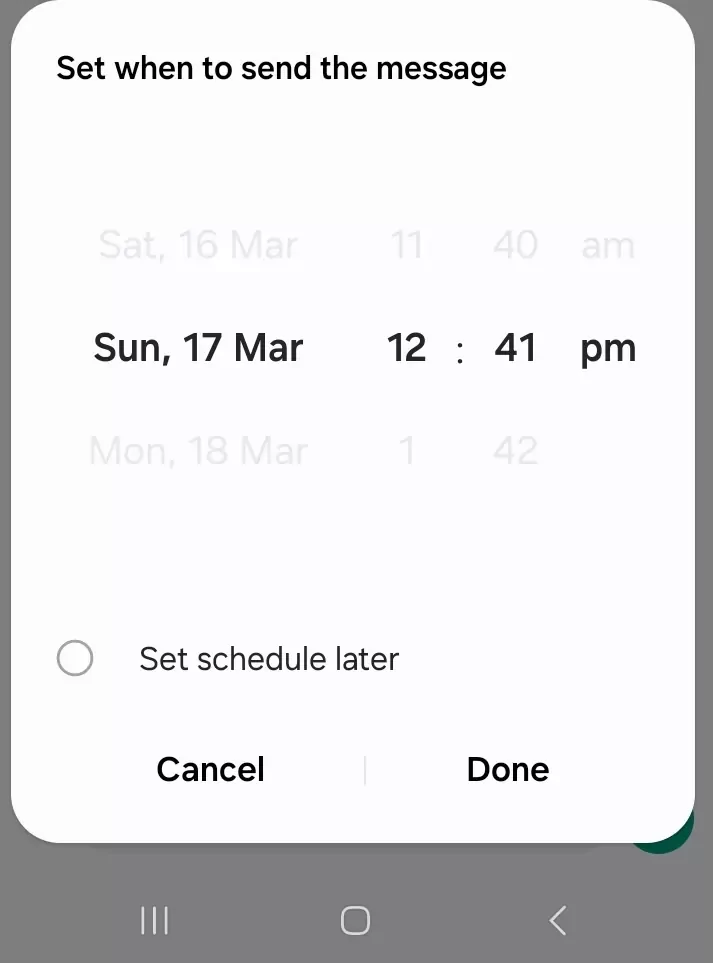Pick Mon, 18 Mar in date picker
Screen dimensions: 713x963
[198, 451]
